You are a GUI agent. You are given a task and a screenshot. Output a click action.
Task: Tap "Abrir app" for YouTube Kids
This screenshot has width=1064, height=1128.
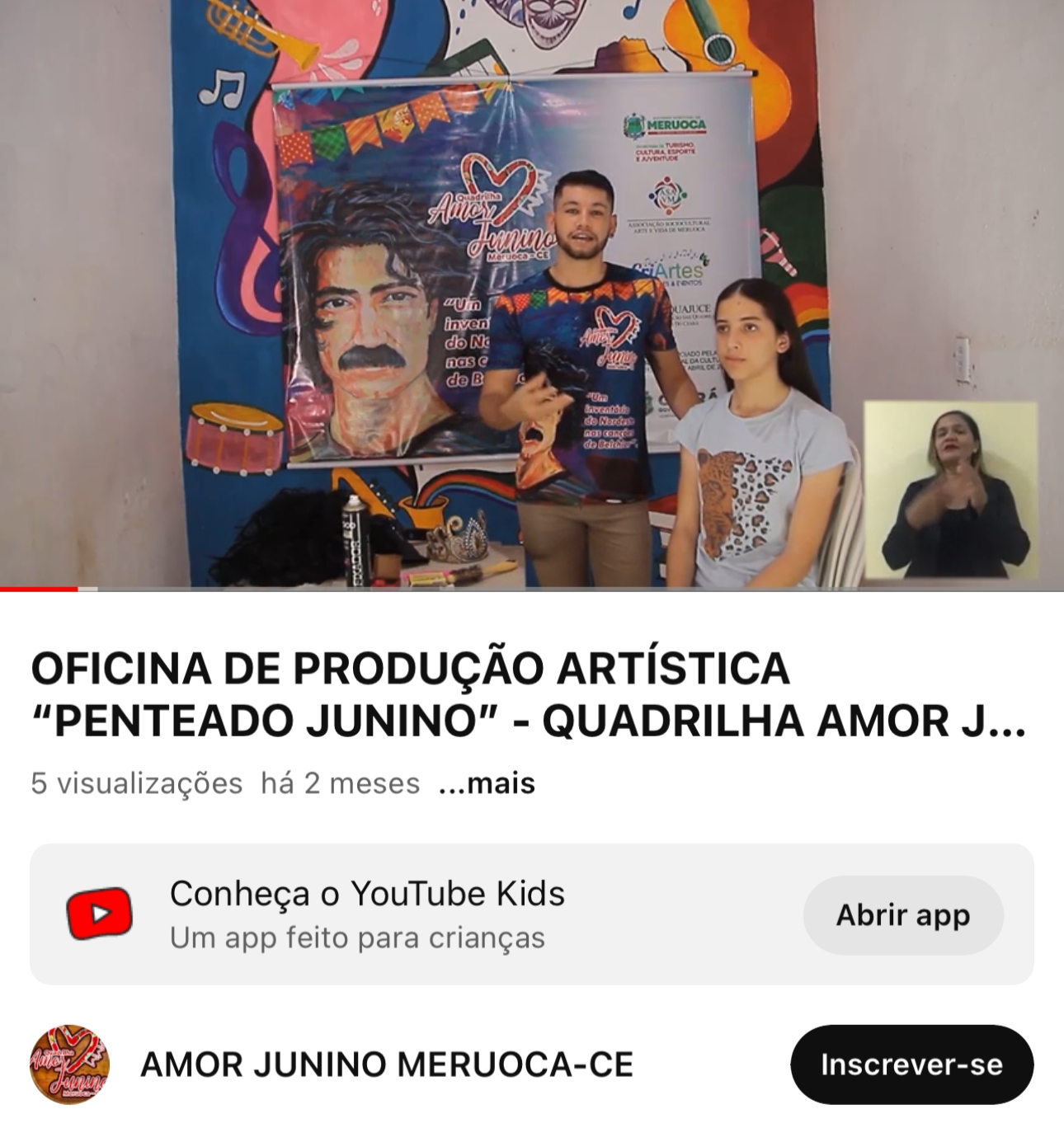(903, 915)
